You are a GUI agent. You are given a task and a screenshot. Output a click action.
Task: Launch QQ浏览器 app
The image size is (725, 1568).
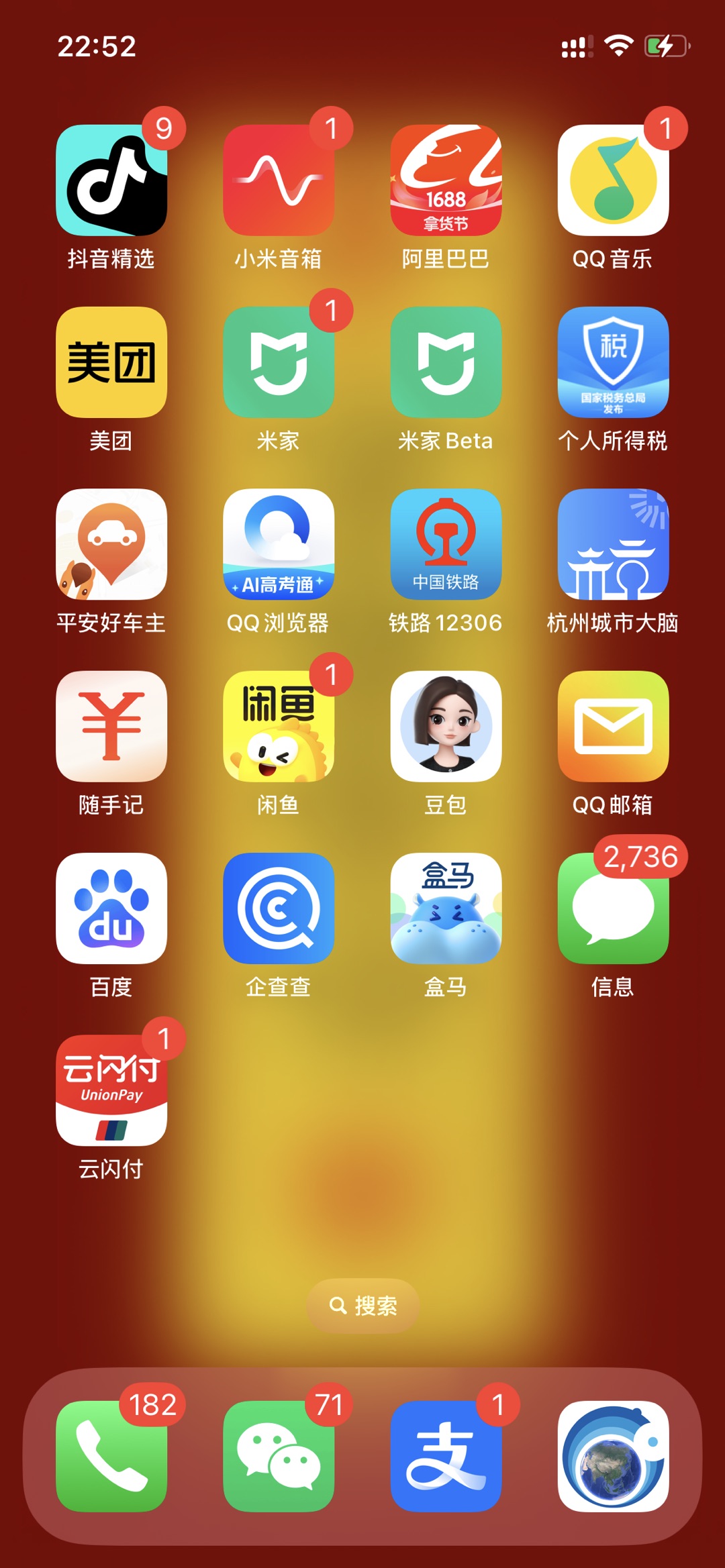pos(279,544)
